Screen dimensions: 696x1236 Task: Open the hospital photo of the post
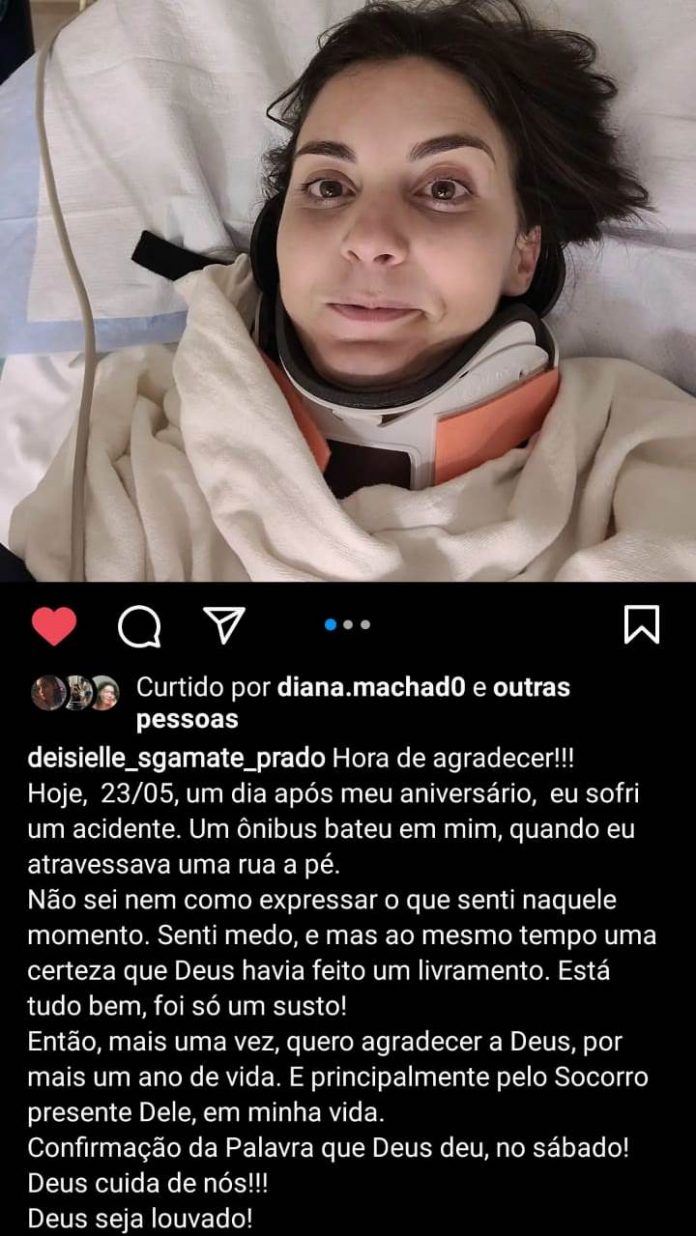click(x=348, y=290)
